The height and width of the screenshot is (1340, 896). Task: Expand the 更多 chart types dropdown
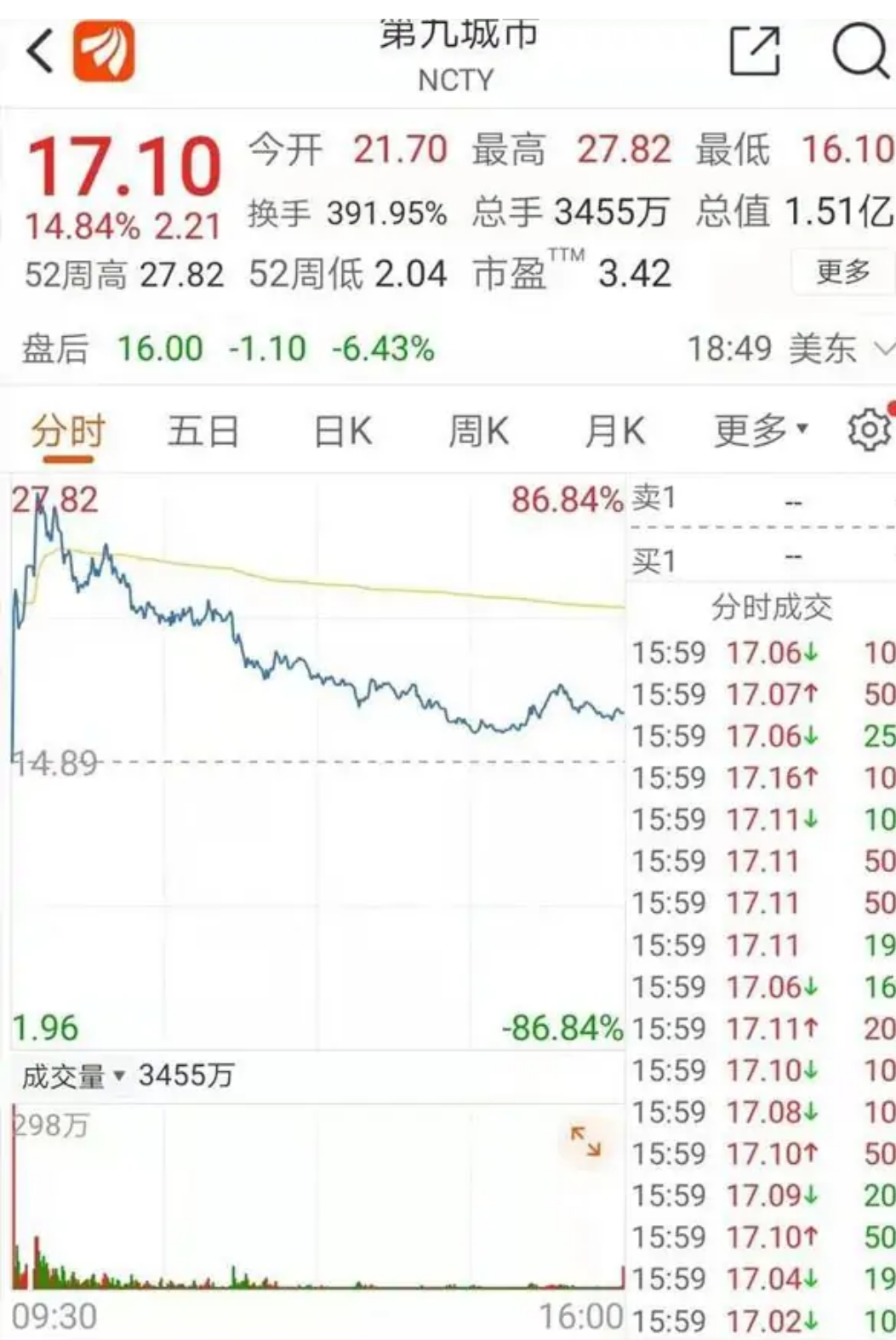757,430
